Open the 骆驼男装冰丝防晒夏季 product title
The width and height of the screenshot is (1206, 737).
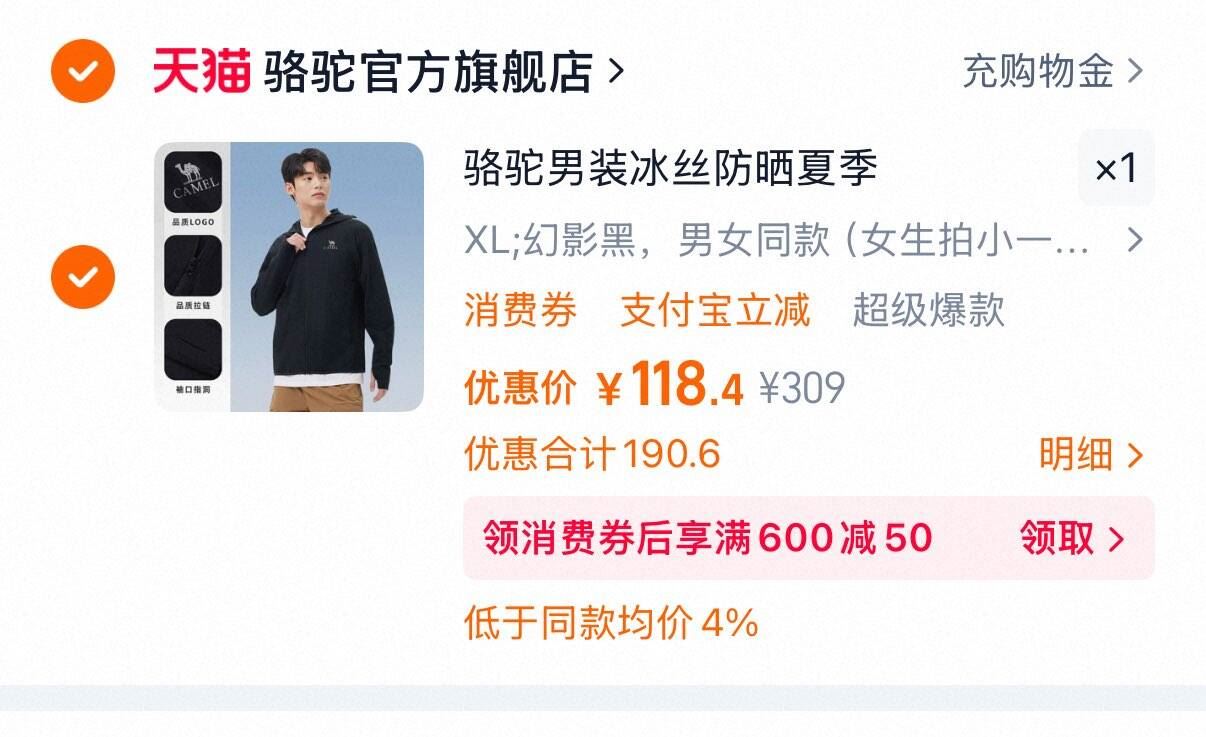point(670,169)
